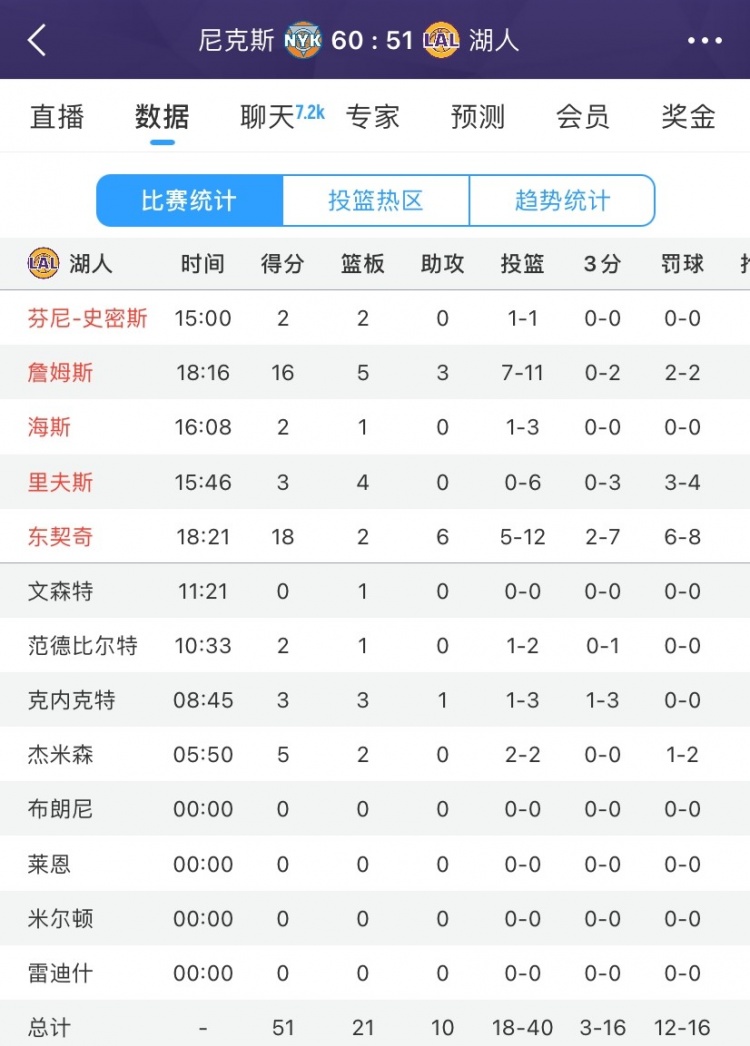Open player 詹姆斯 from the stats table
The image size is (750, 1046).
click(x=61, y=373)
